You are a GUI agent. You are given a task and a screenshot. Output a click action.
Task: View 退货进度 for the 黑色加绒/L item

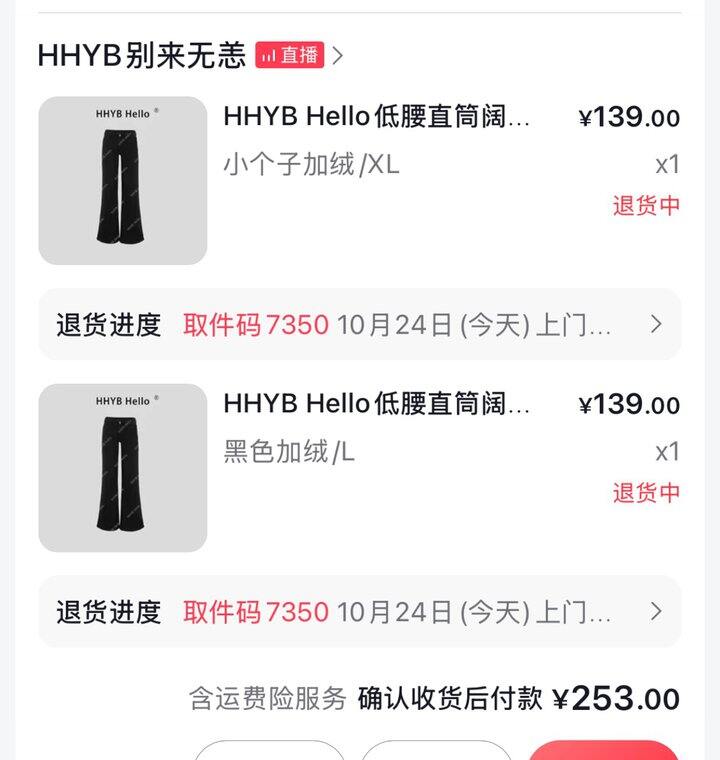[359, 611]
